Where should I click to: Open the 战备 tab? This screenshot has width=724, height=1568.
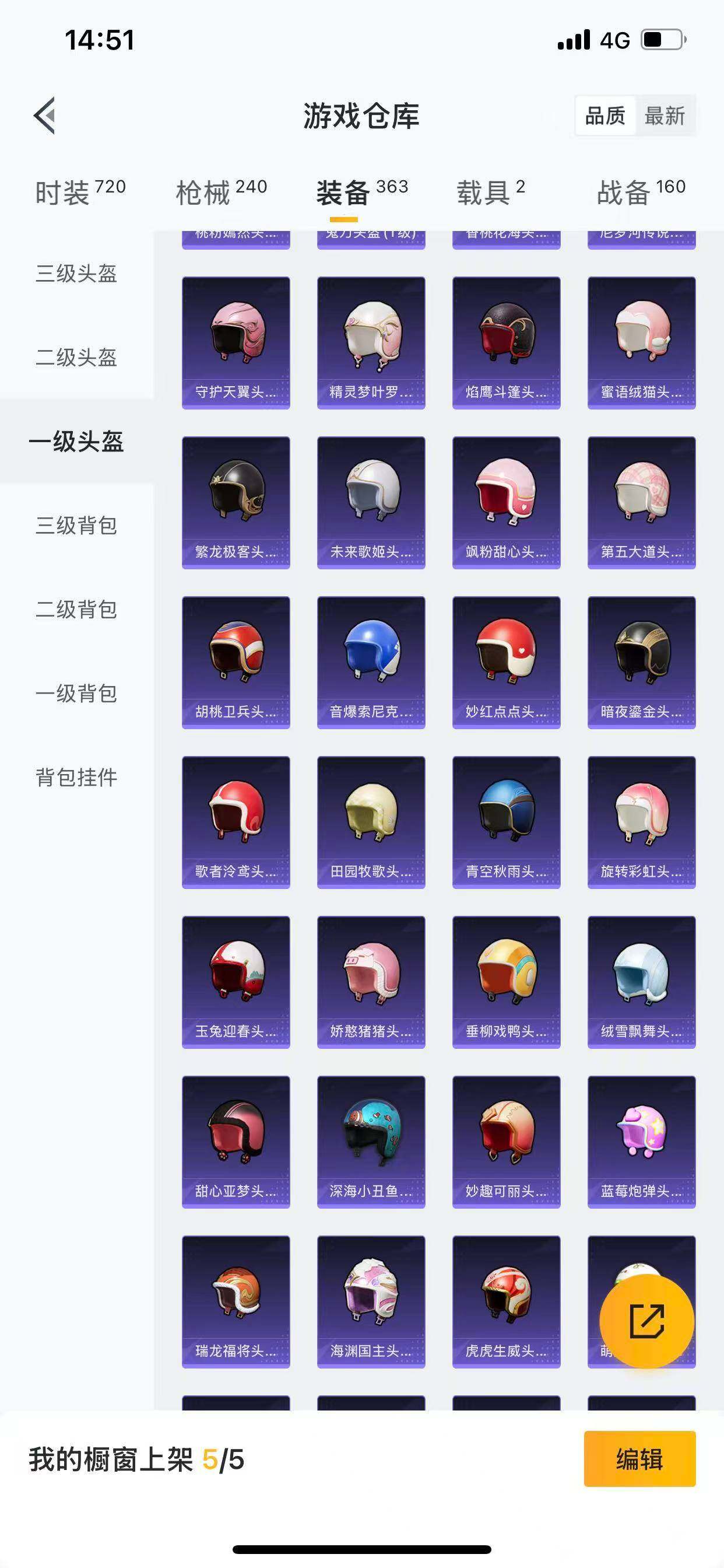coord(641,192)
